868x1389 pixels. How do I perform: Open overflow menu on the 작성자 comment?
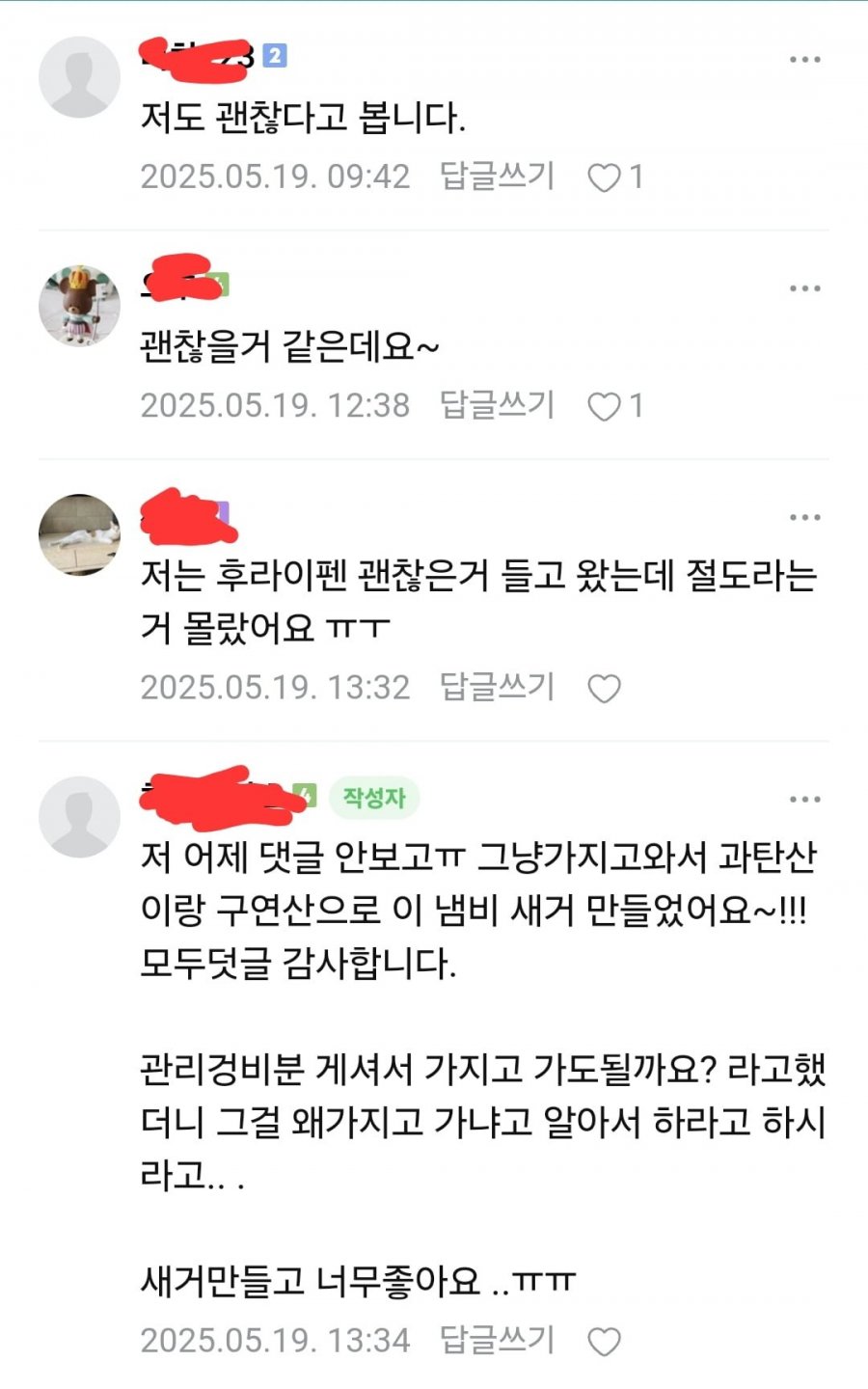pos(804,800)
